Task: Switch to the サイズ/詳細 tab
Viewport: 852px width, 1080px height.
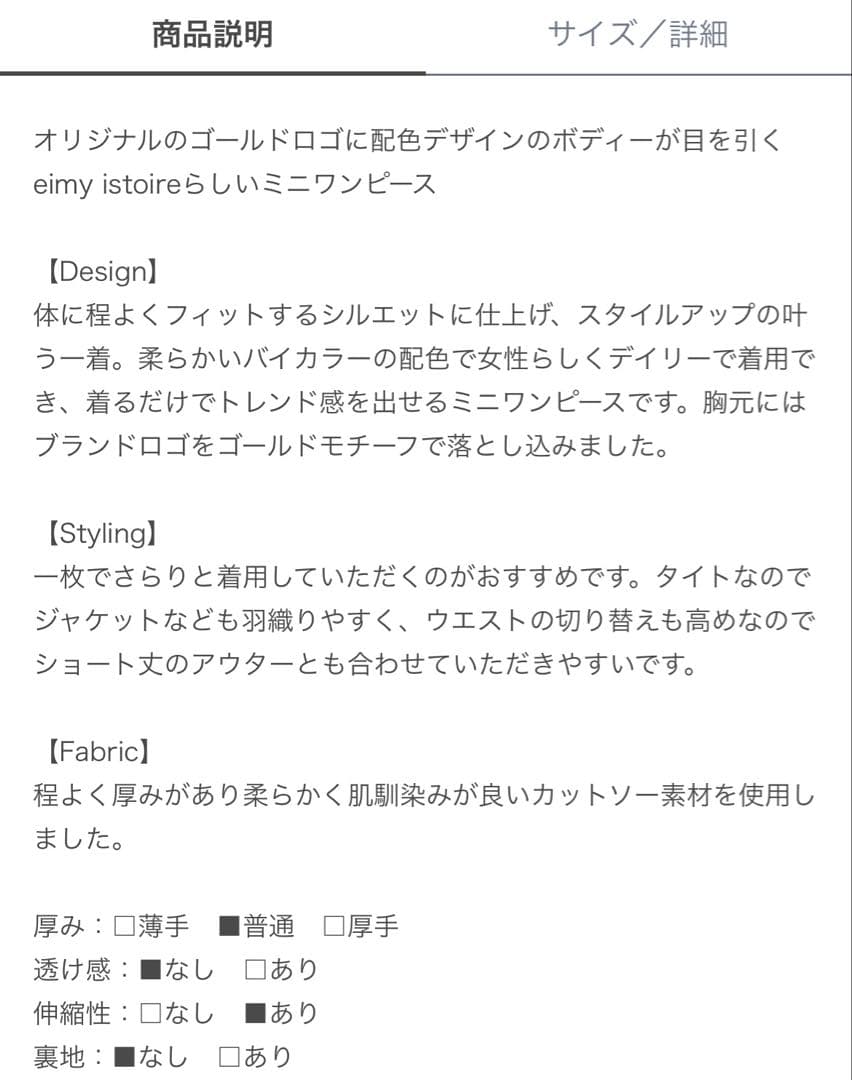Action: coord(638,35)
